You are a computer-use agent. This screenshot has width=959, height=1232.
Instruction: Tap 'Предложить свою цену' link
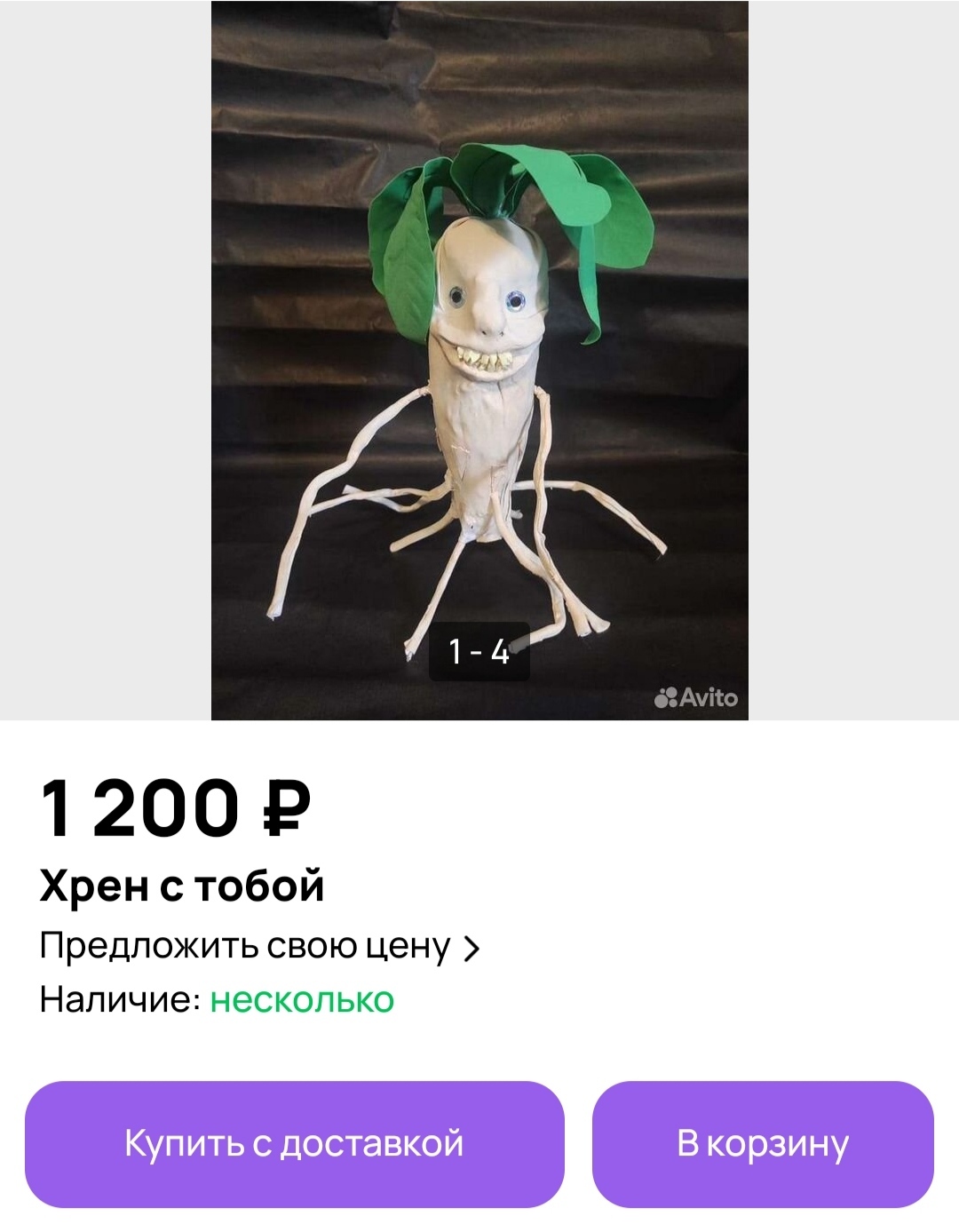258,947
